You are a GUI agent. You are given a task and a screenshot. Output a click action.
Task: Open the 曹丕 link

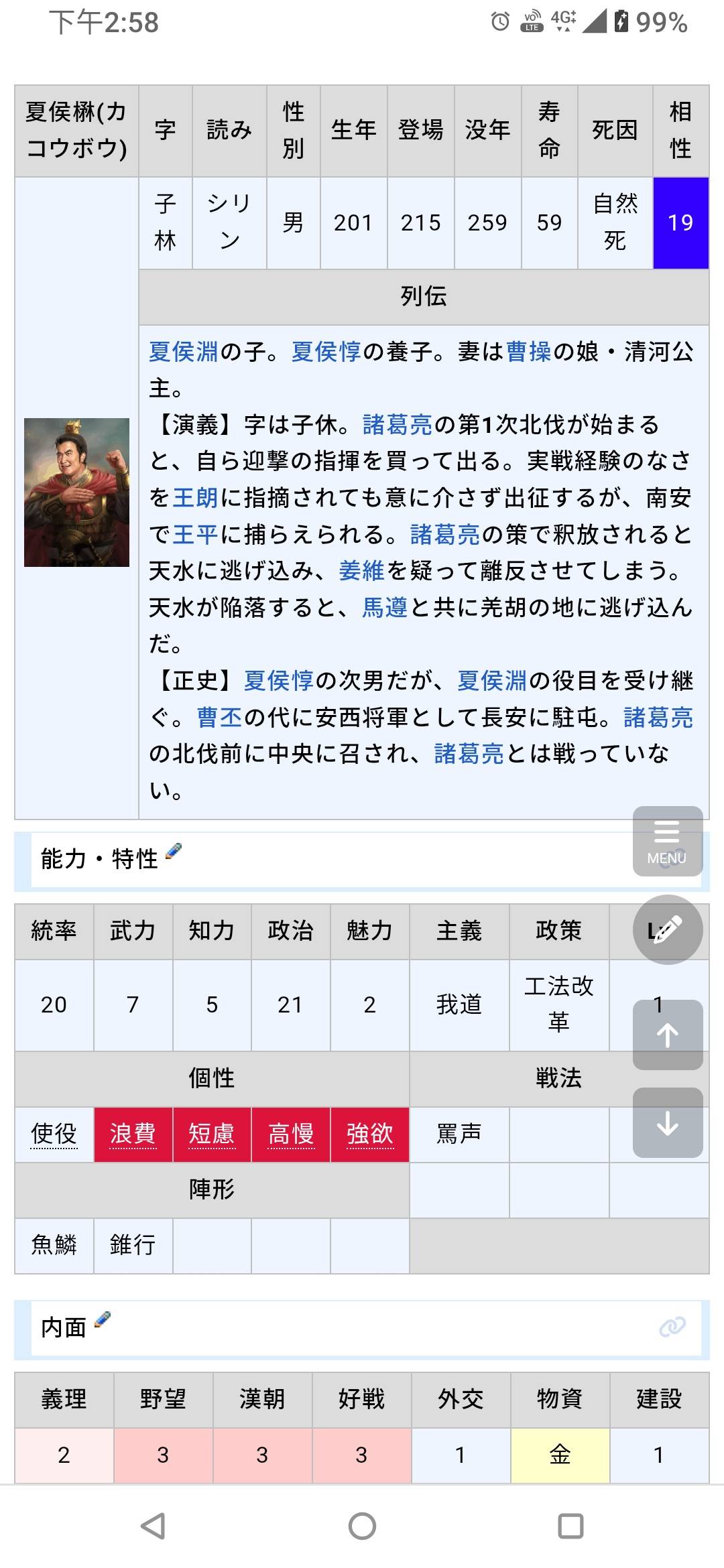tap(220, 717)
